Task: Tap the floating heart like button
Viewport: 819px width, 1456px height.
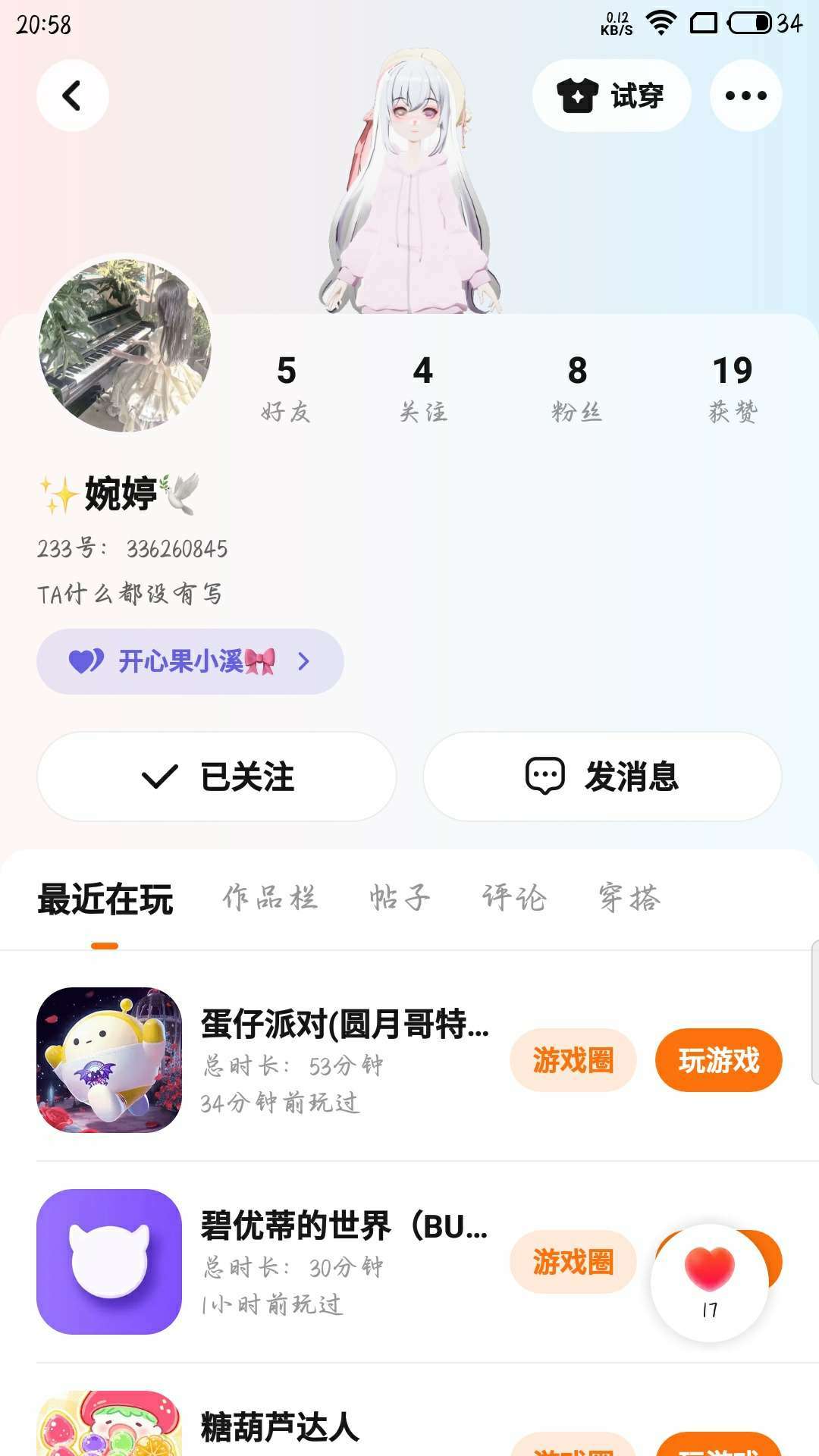Action: [x=710, y=1280]
